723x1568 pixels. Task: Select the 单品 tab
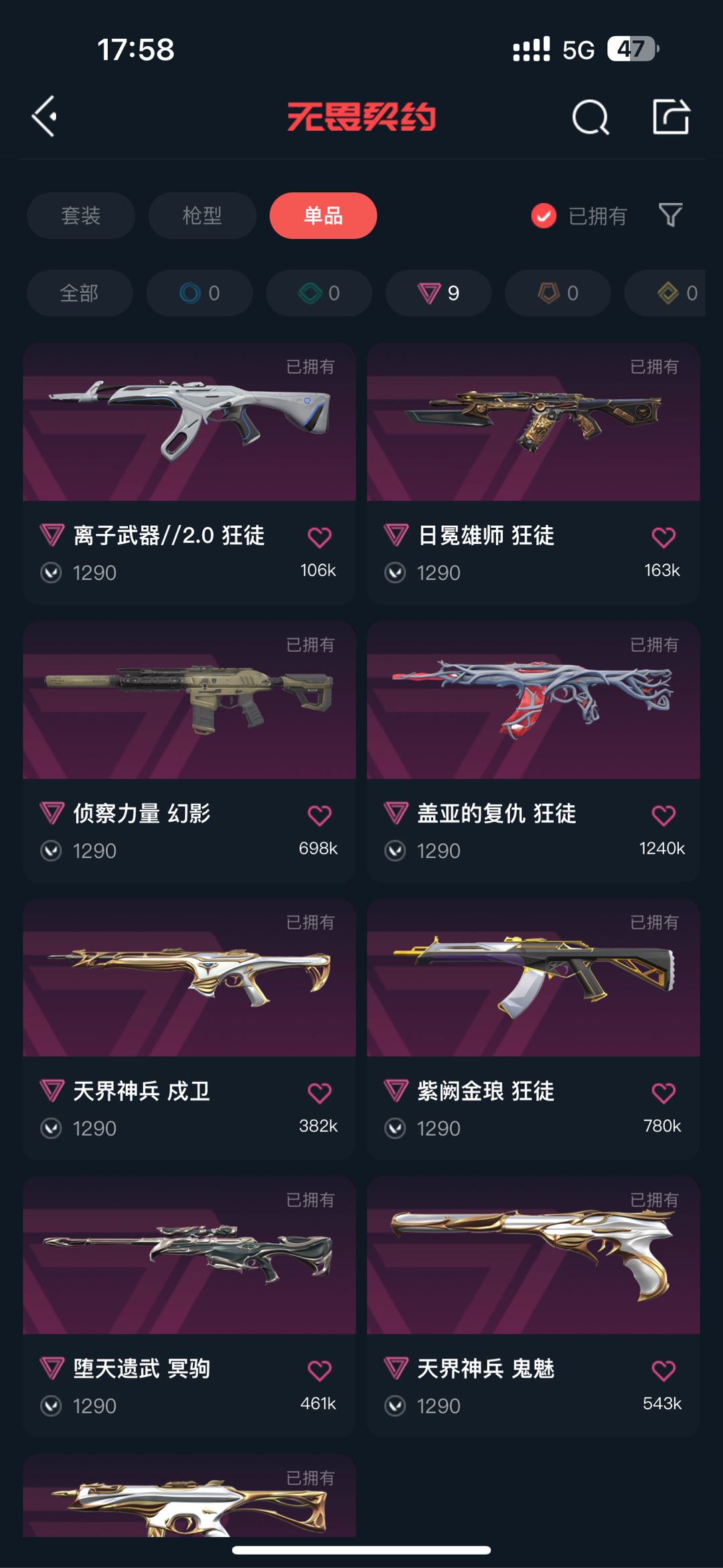(323, 216)
